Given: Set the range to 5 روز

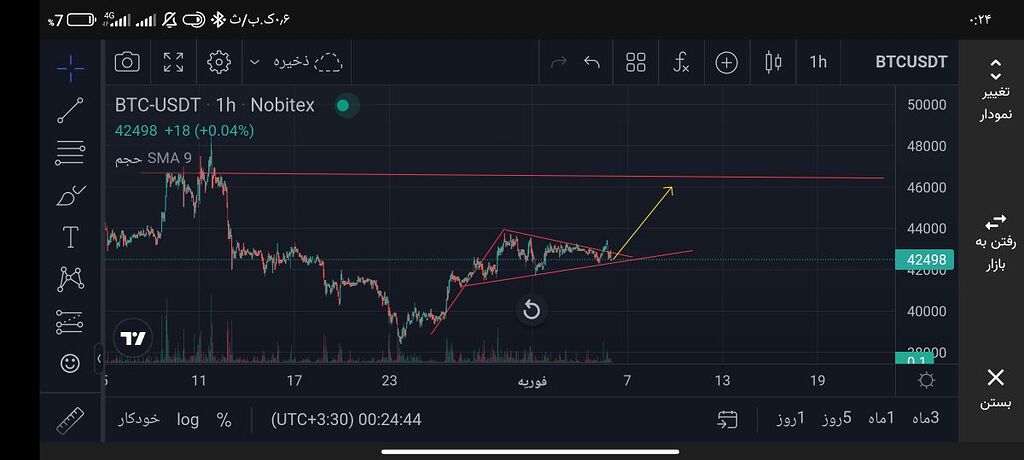Looking at the screenshot, I should point(836,419).
